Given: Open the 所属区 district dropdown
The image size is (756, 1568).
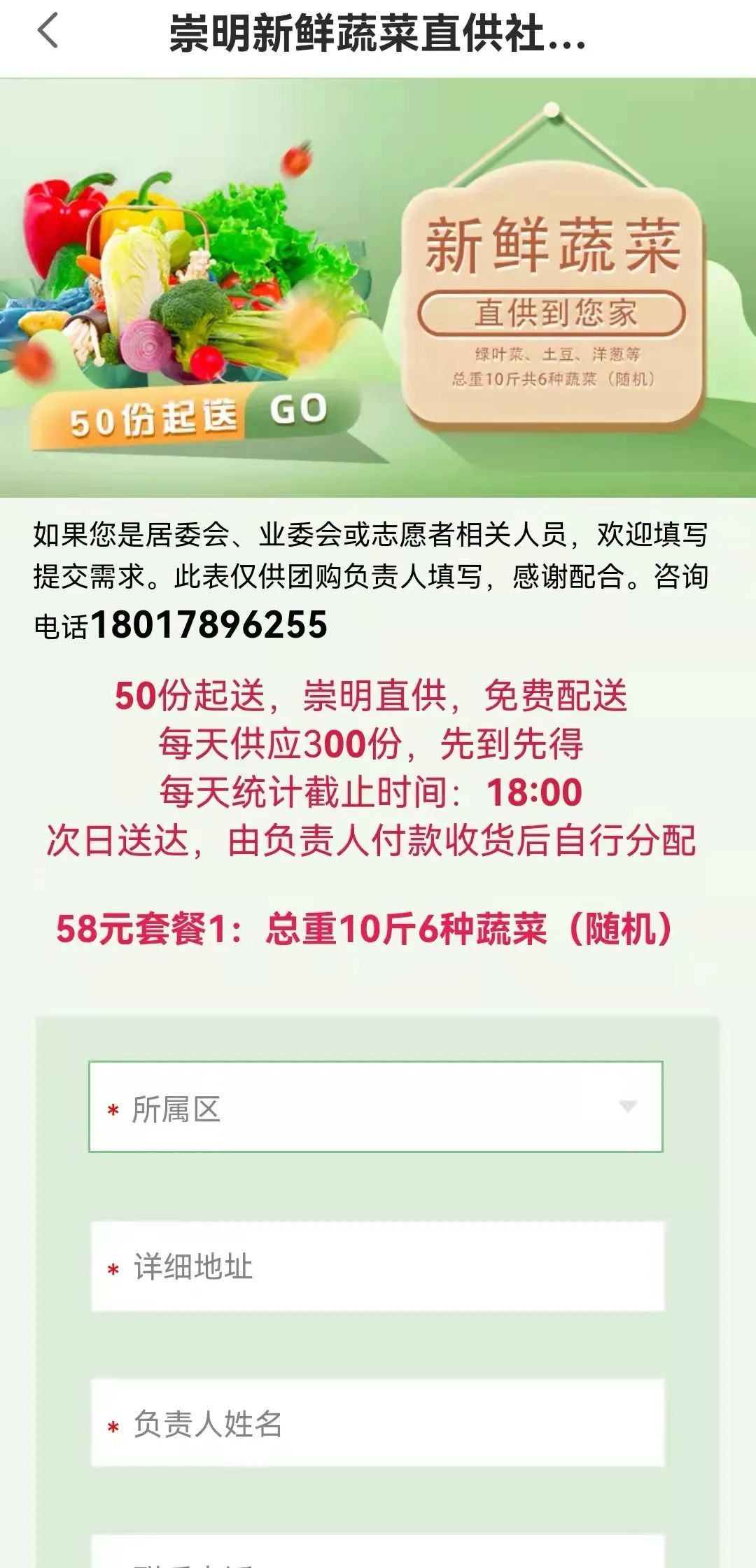Looking at the screenshot, I should coord(376,1107).
